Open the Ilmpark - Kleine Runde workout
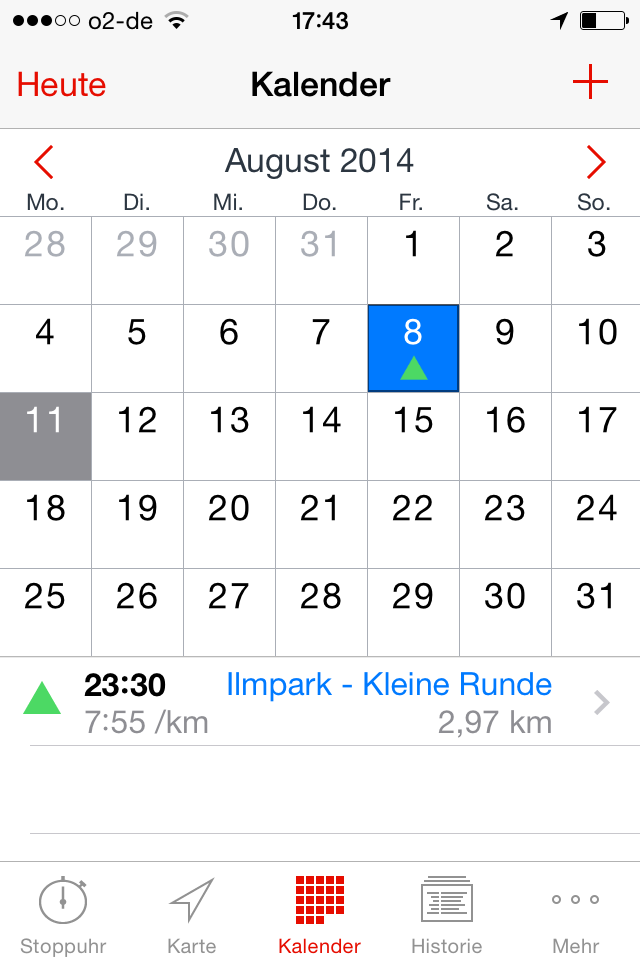Viewport: 640px width, 960px height. (x=320, y=702)
